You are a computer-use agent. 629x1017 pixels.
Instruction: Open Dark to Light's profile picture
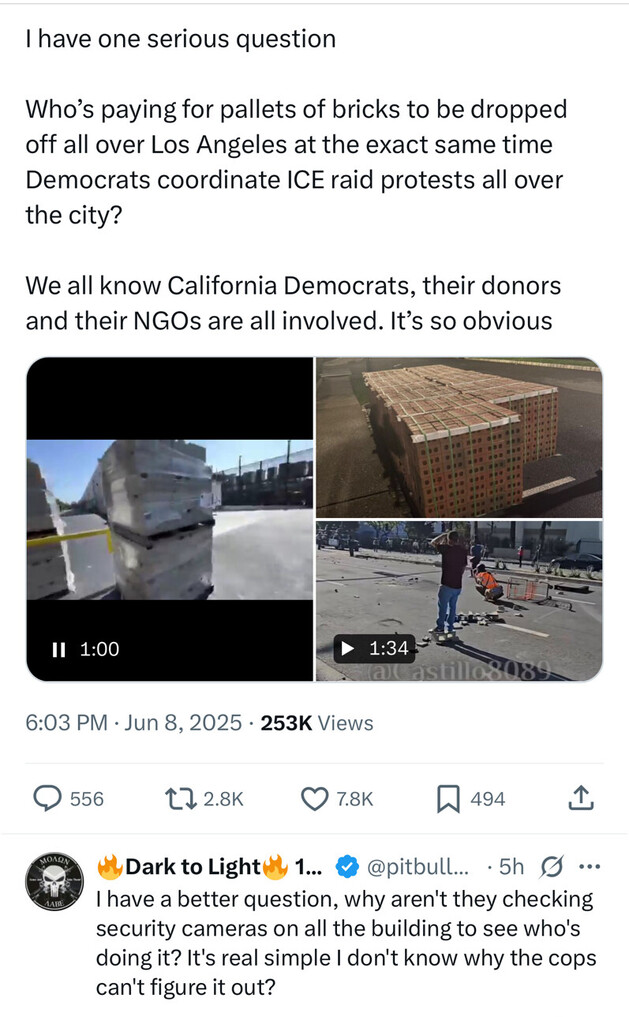point(54,882)
